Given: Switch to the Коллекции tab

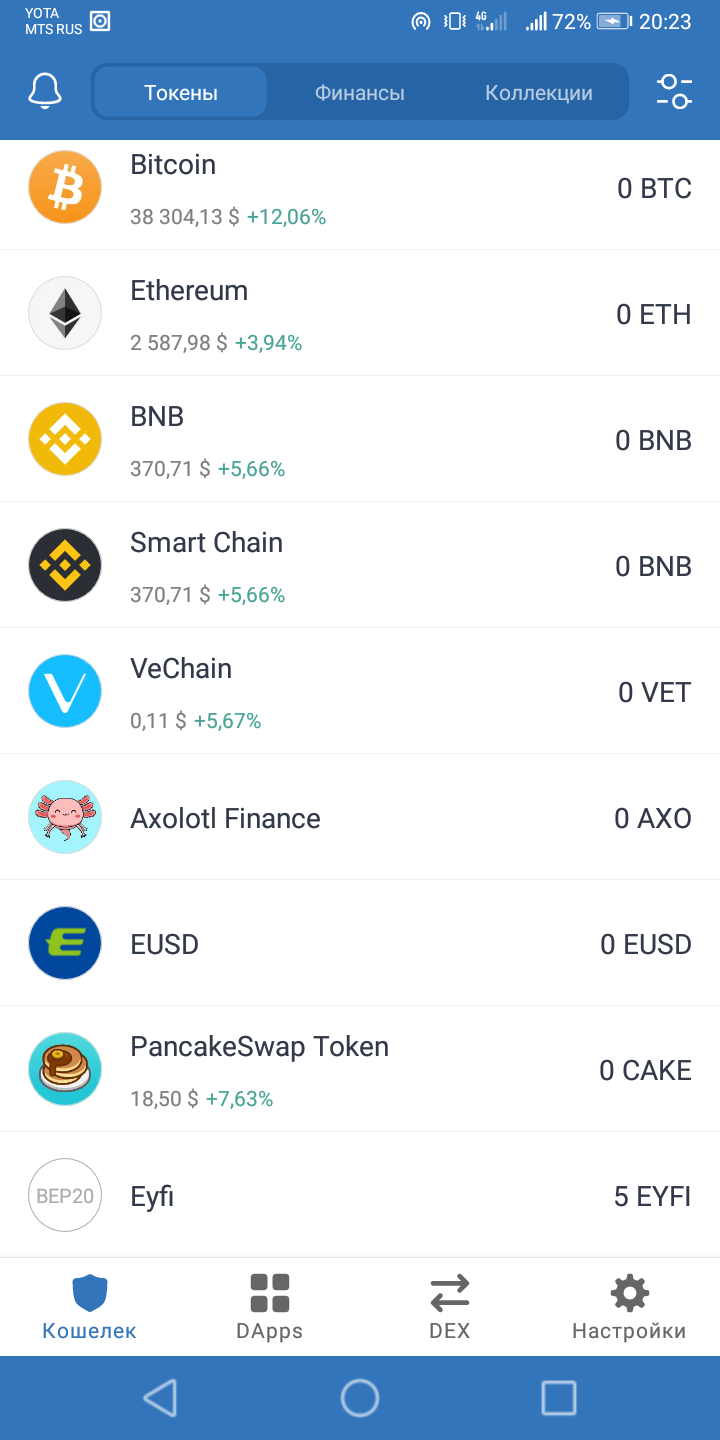Looking at the screenshot, I should pyautogui.click(x=539, y=93).
